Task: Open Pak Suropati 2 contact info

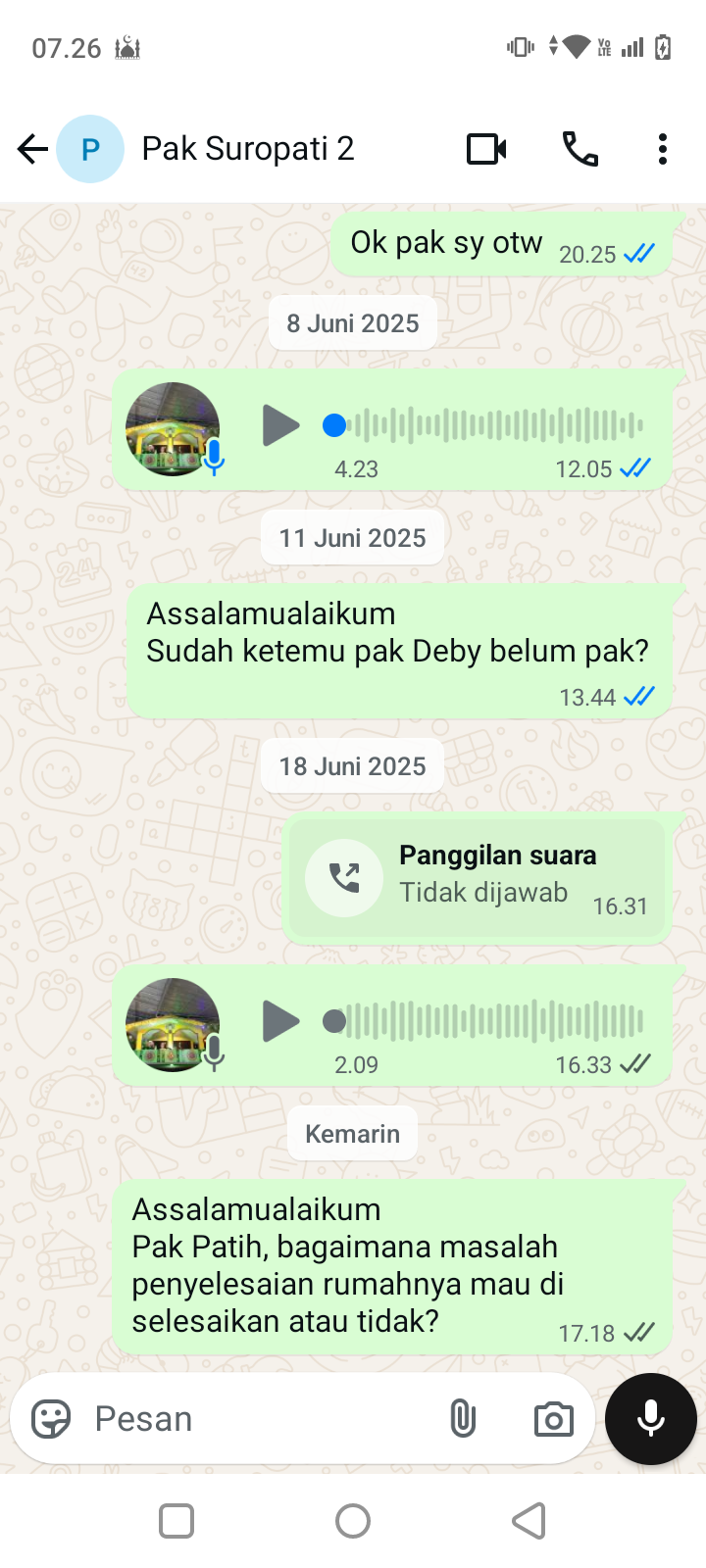Action: click(x=247, y=149)
